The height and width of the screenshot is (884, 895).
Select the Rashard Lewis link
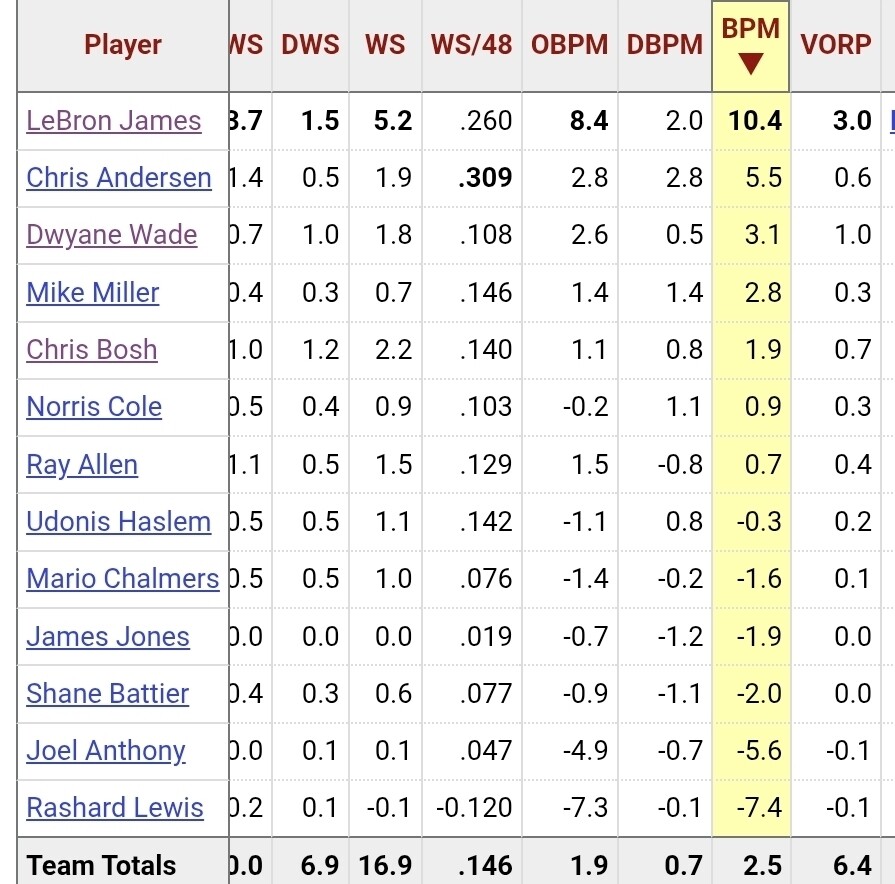pyautogui.click(x=115, y=808)
